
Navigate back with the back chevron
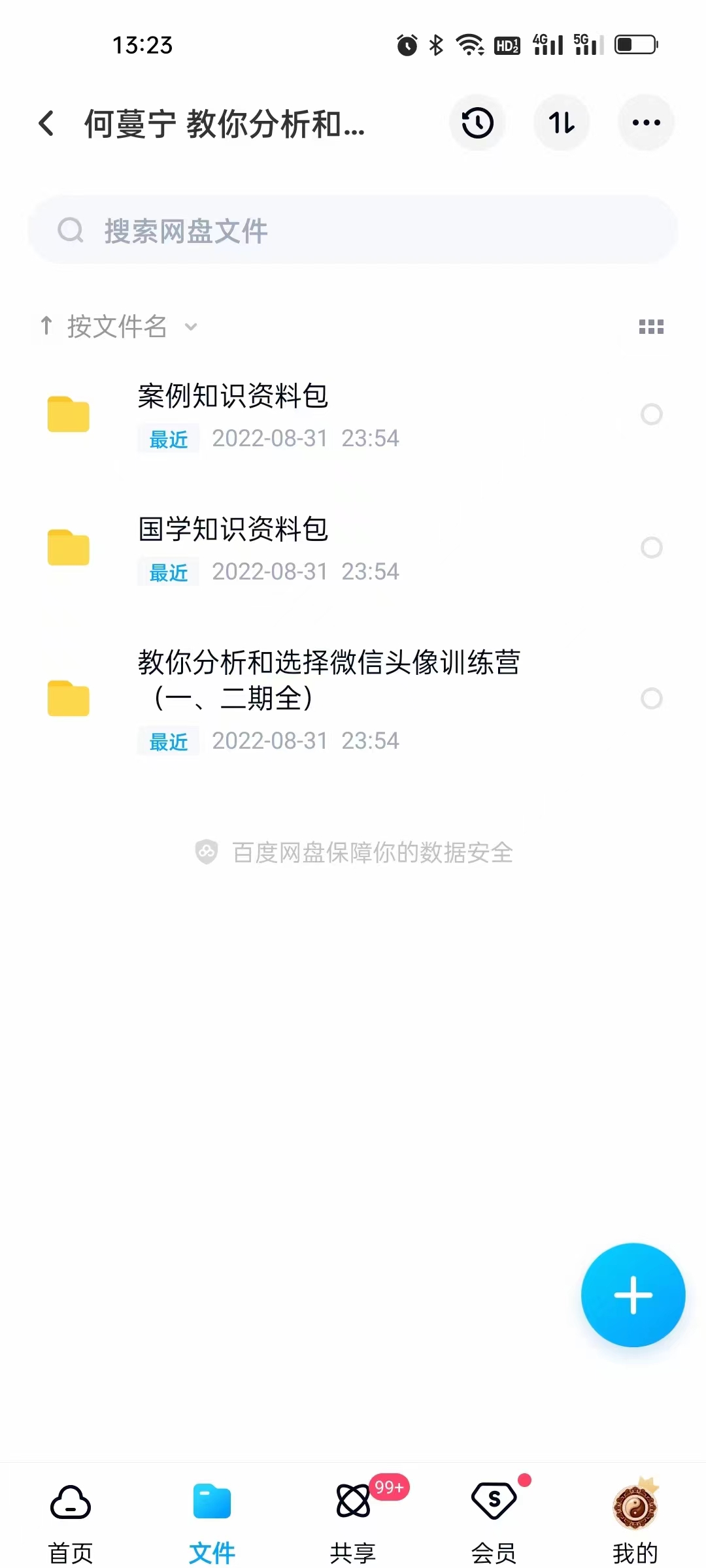coord(46,123)
